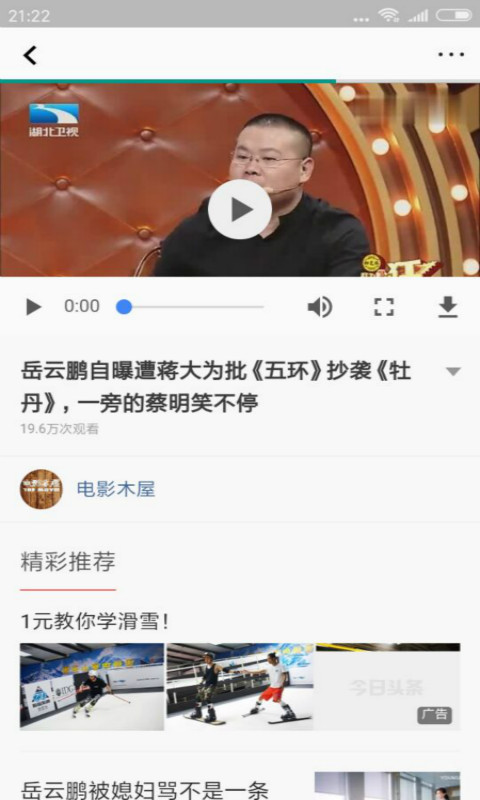Viewport: 480px width, 800px height.
Task: Enter fullscreen video mode
Action: tap(384, 307)
